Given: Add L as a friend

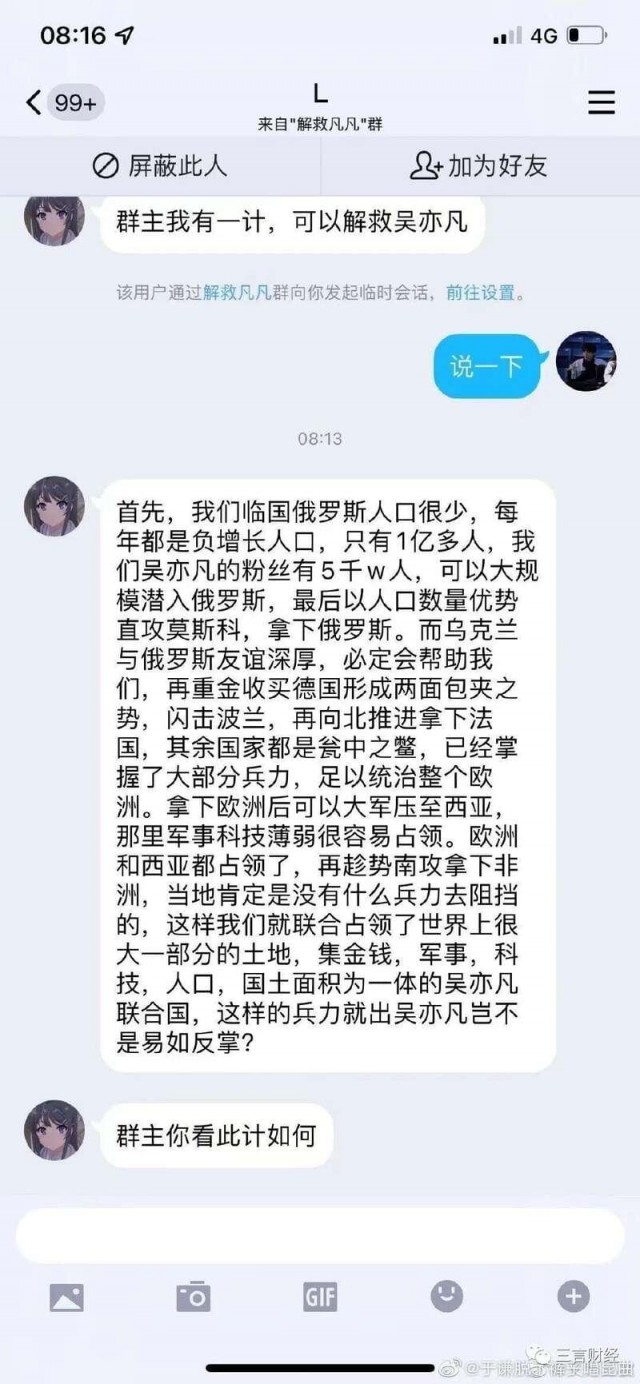Looking at the screenshot, I should coord(479,166).
